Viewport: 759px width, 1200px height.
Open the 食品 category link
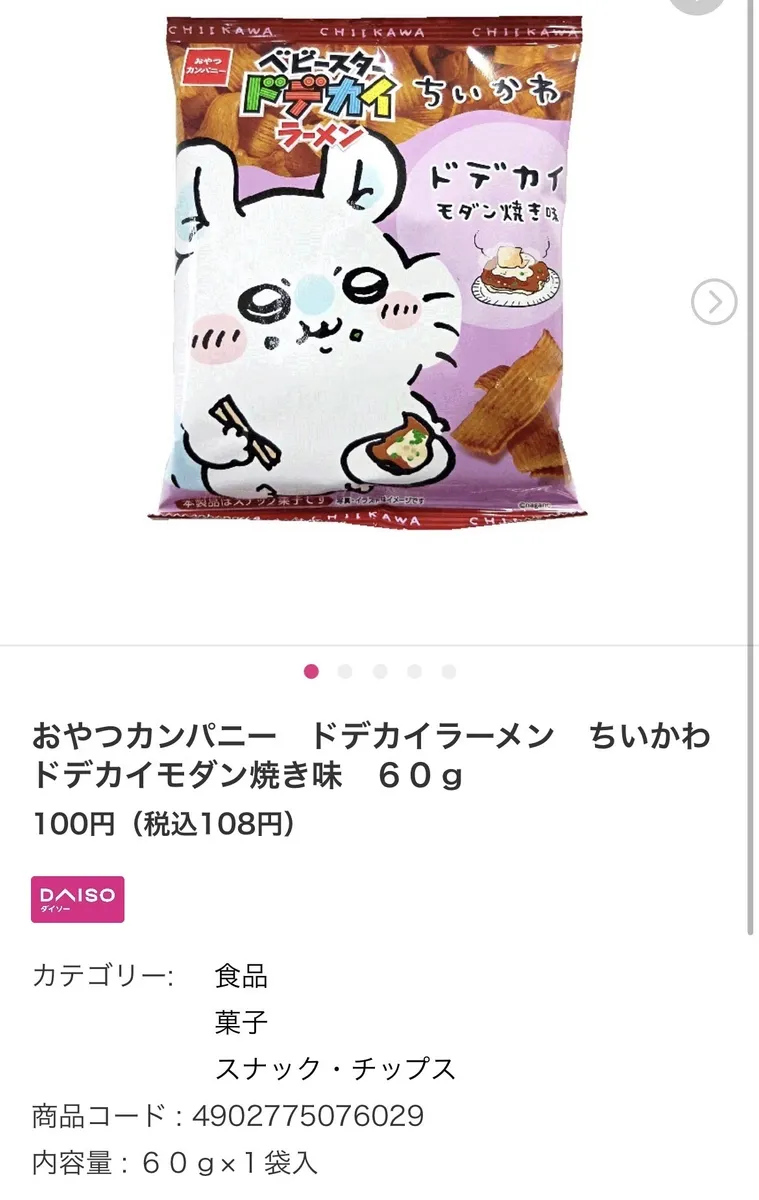241,976
